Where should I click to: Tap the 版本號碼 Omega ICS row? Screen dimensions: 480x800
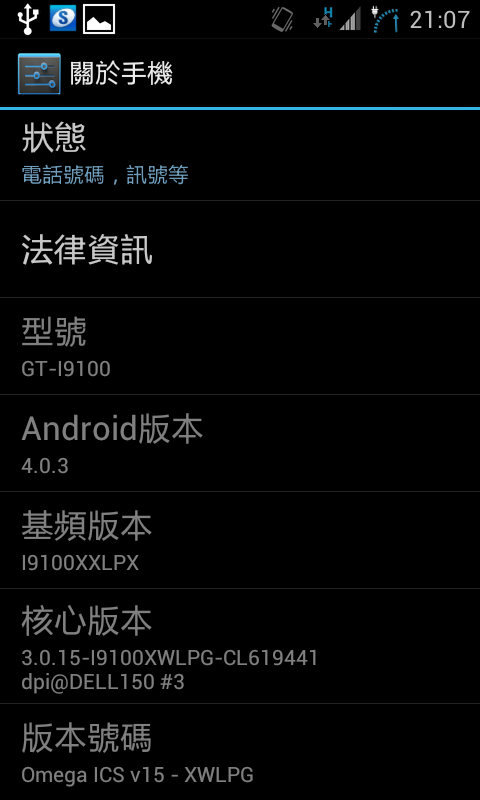[240, 752]
